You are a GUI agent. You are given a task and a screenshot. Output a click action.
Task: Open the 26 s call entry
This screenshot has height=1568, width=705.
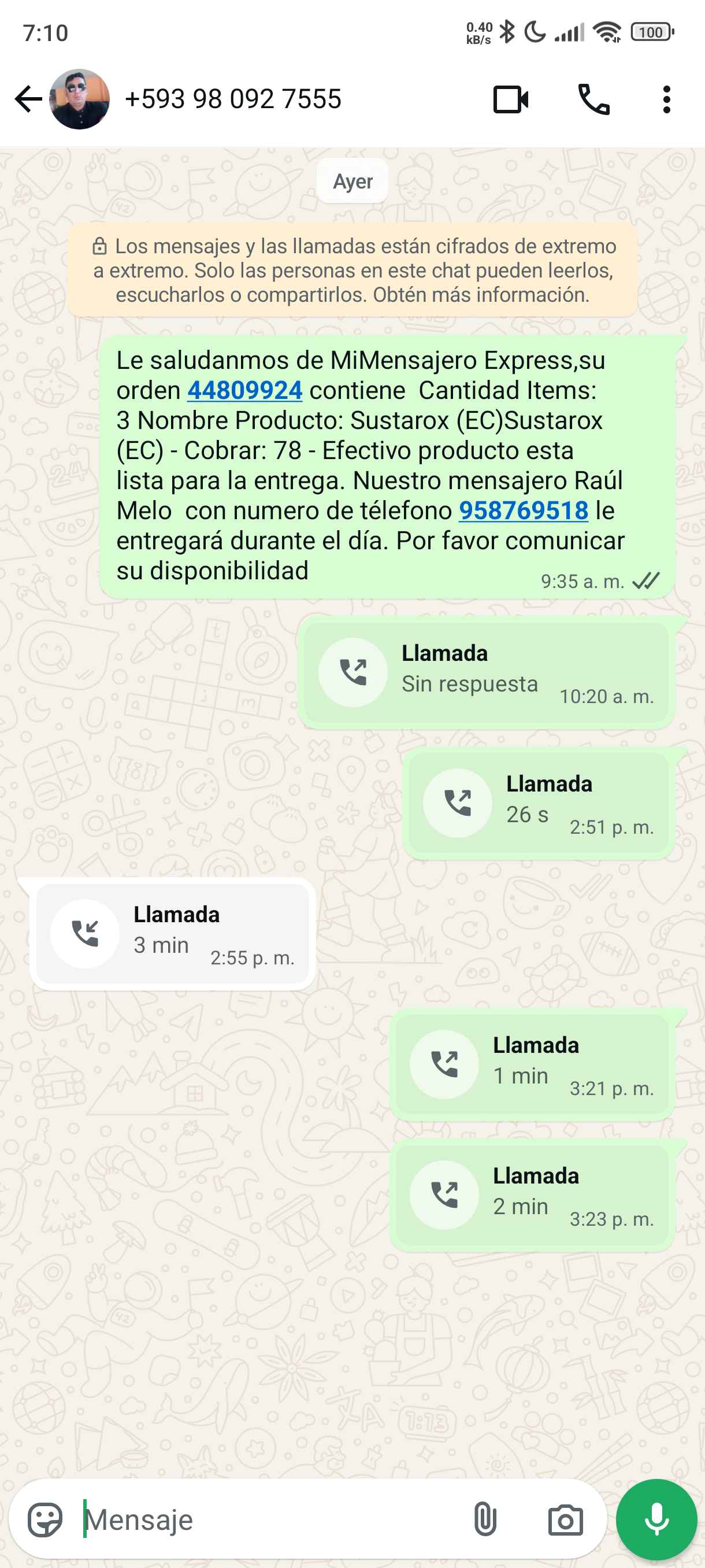tap(538, 803)
